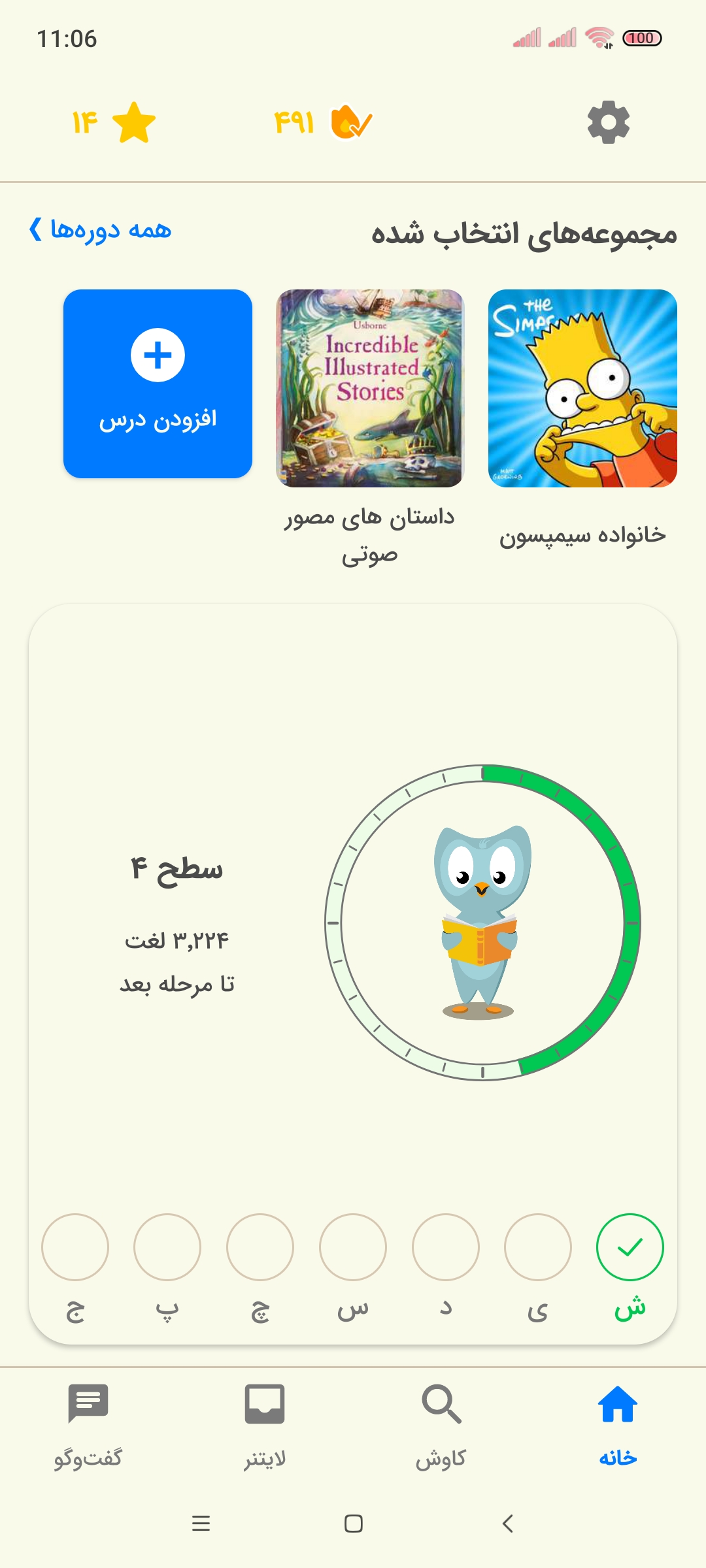Open recent apps from the navigation bar
The height and width of the screenshot is (1568, 706).
click(x=201, y=1524)
